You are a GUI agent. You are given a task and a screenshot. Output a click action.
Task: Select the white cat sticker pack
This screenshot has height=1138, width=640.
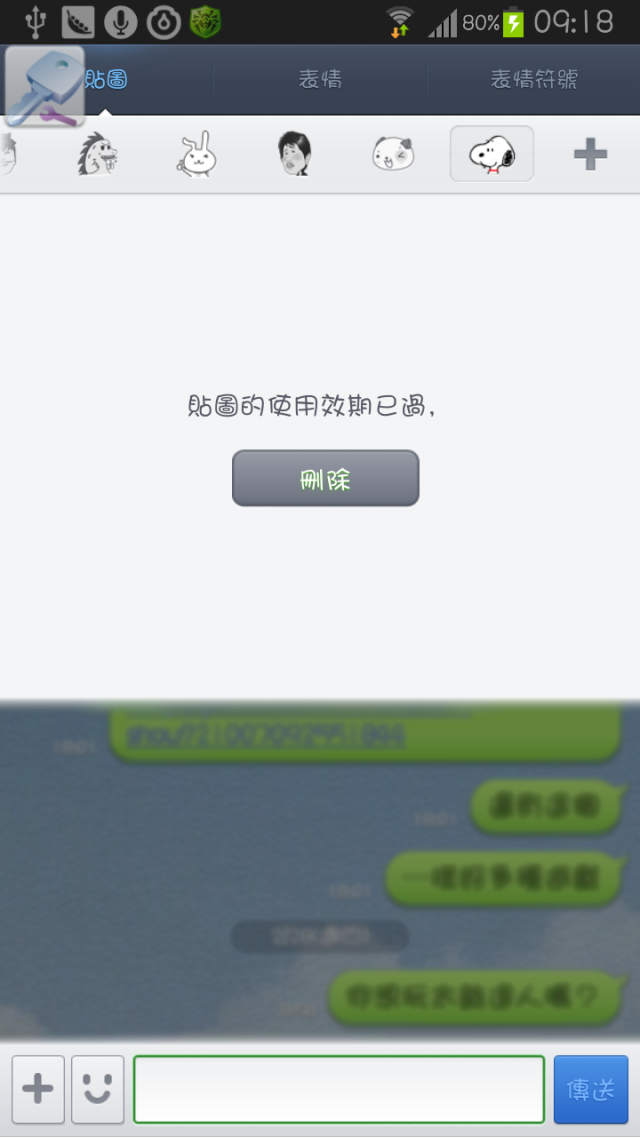(393, 154)
